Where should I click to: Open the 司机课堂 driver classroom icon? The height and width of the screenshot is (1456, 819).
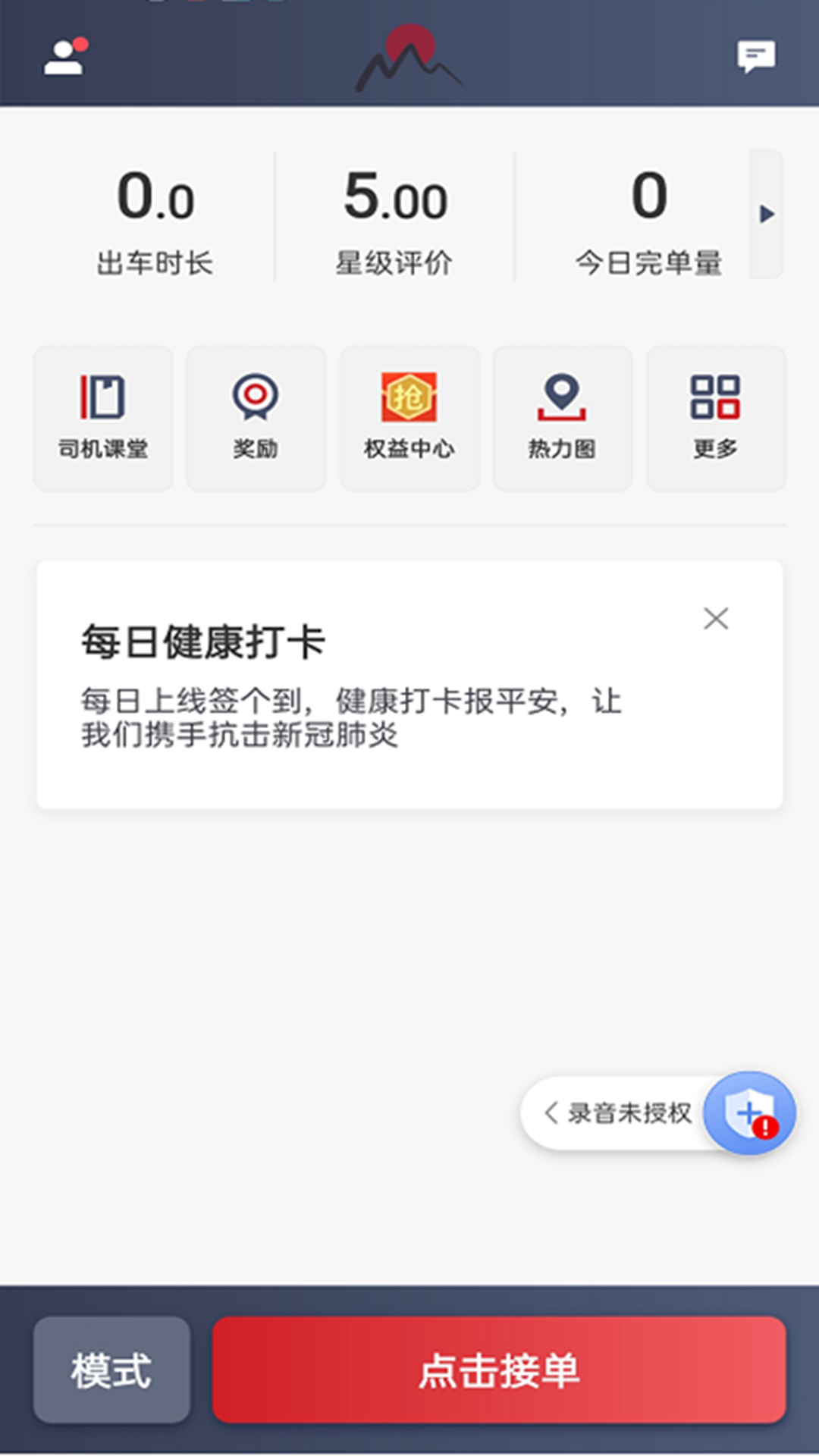(102, 416)
